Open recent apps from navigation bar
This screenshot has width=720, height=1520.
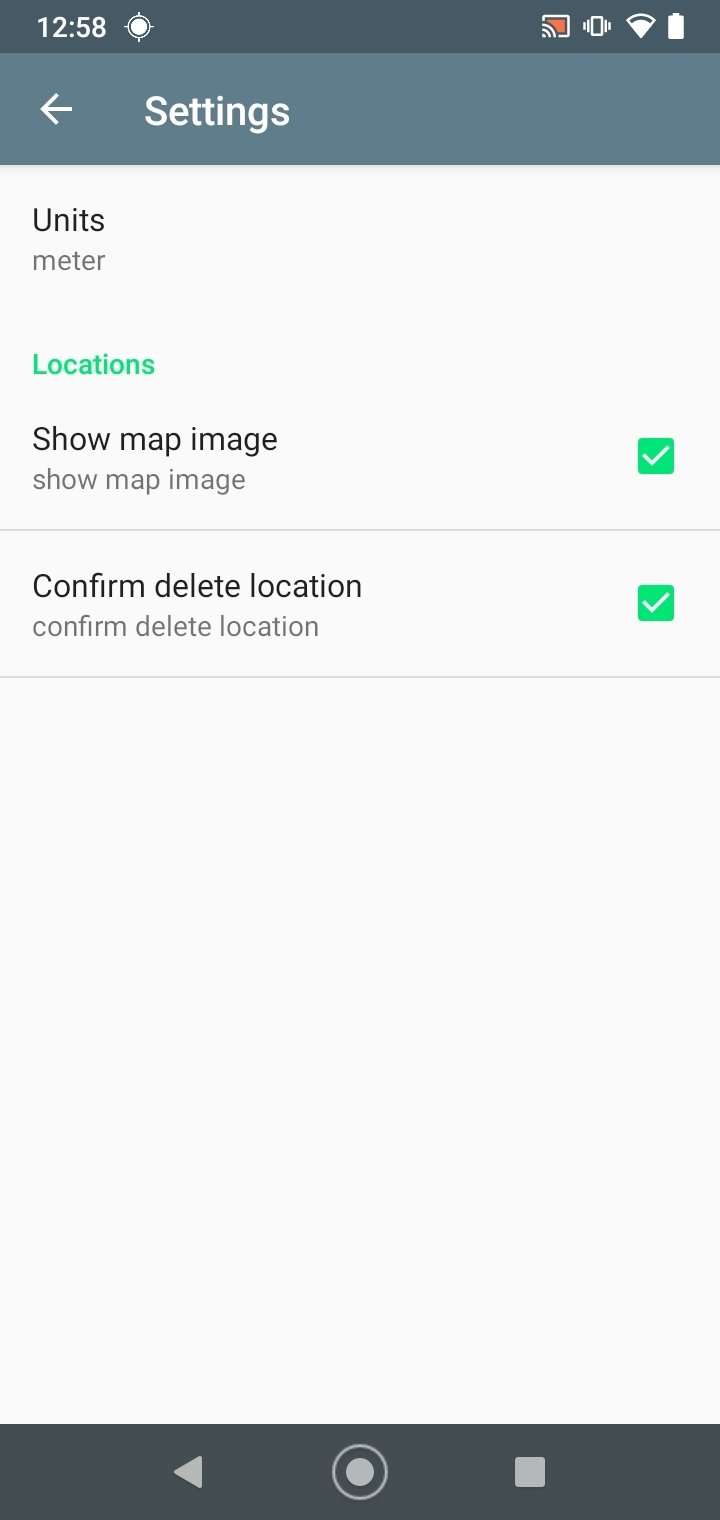tap(529, 1471)
